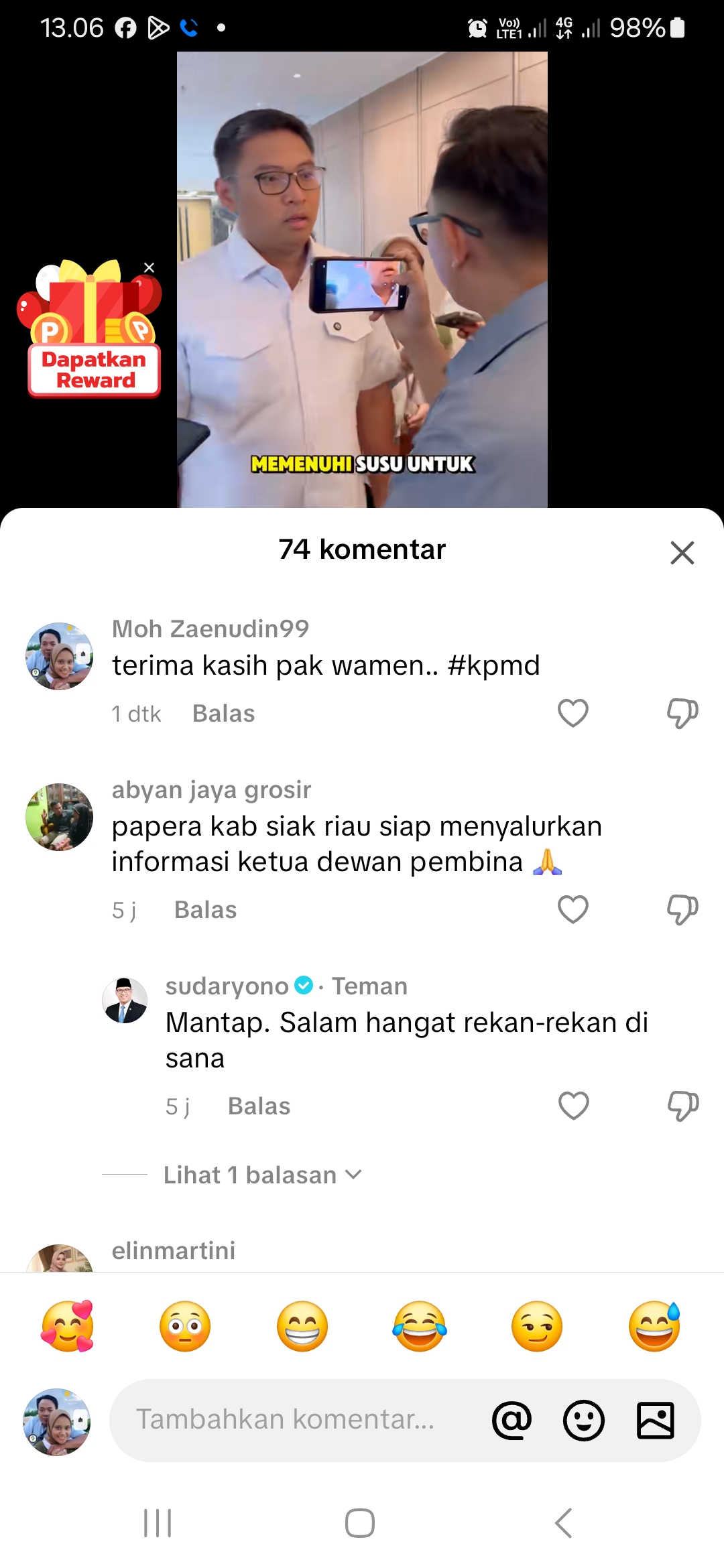Dismiss the Dapatkan Reward banner
724x1568 pixels.
149,268
